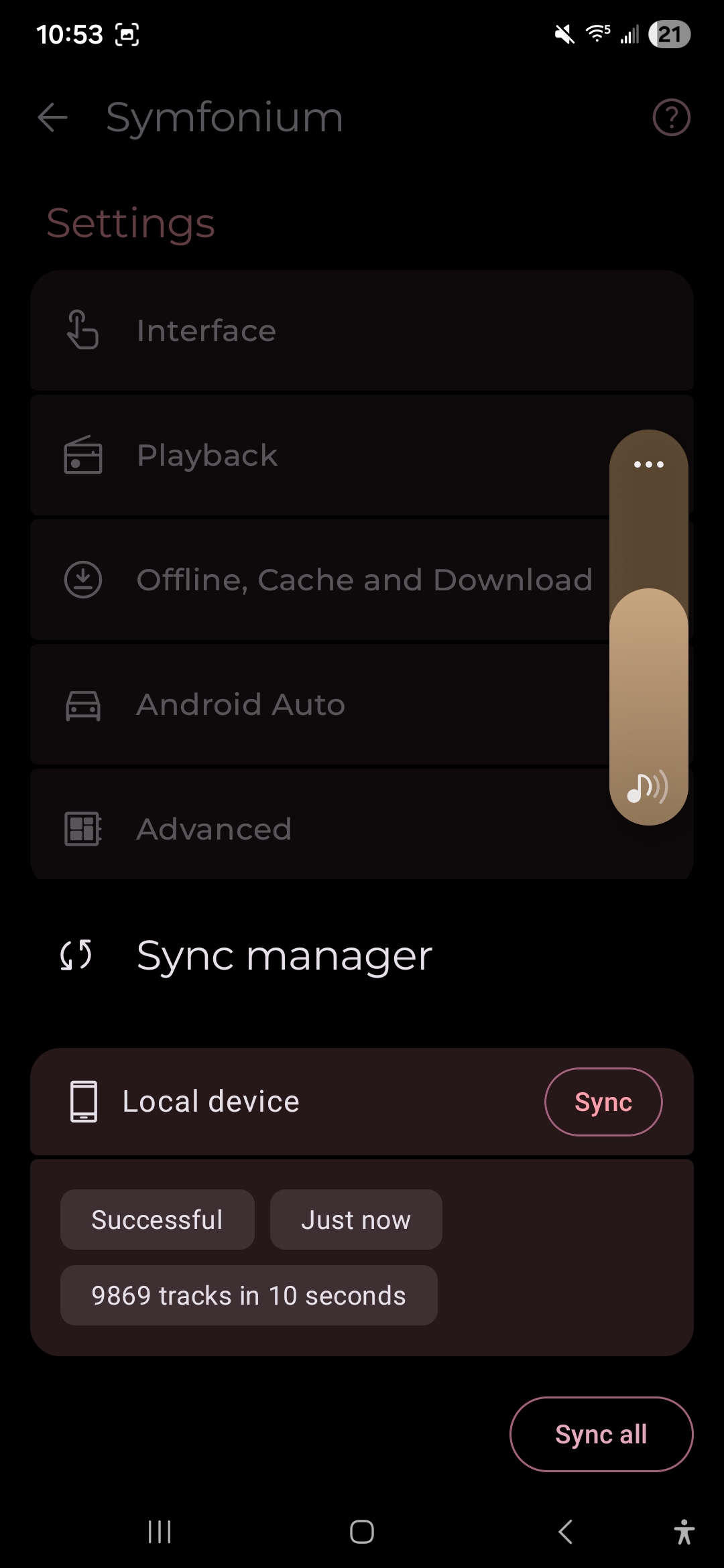Mute media via the music note icon

[647, 787]
